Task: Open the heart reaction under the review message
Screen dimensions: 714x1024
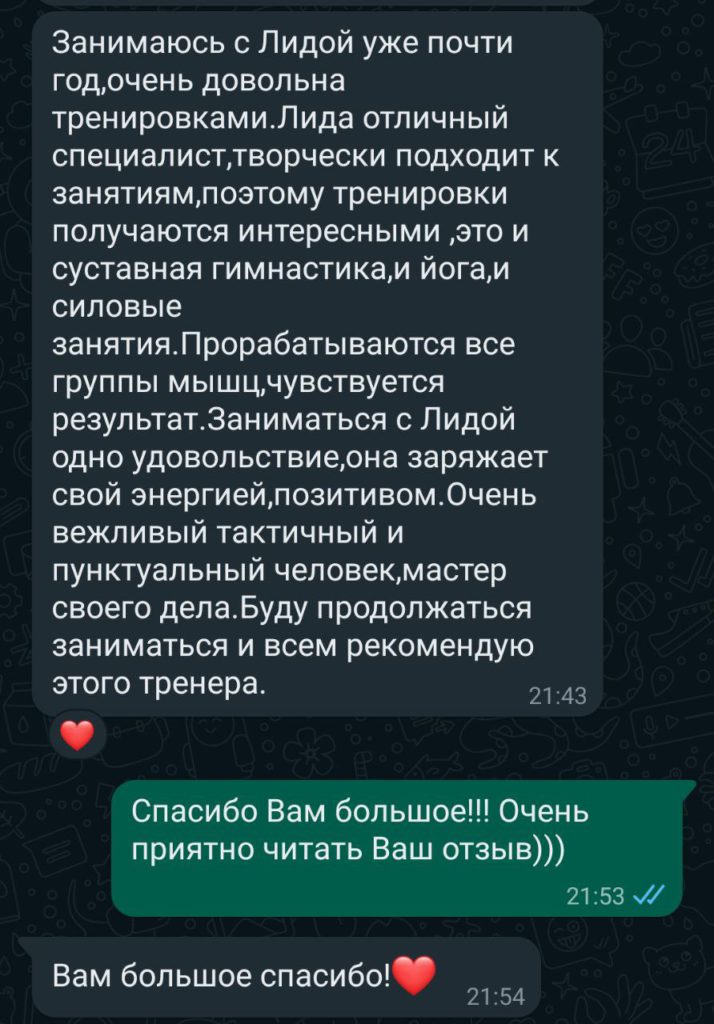Action: (x=77, y=738)
